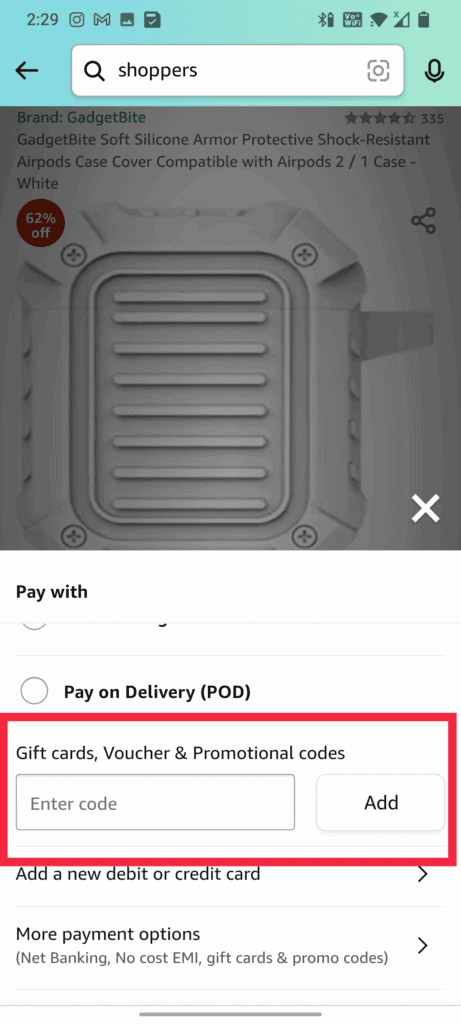Go back using the arrow icon
This screenshot has height=1024, width=461.
[27, 71]
